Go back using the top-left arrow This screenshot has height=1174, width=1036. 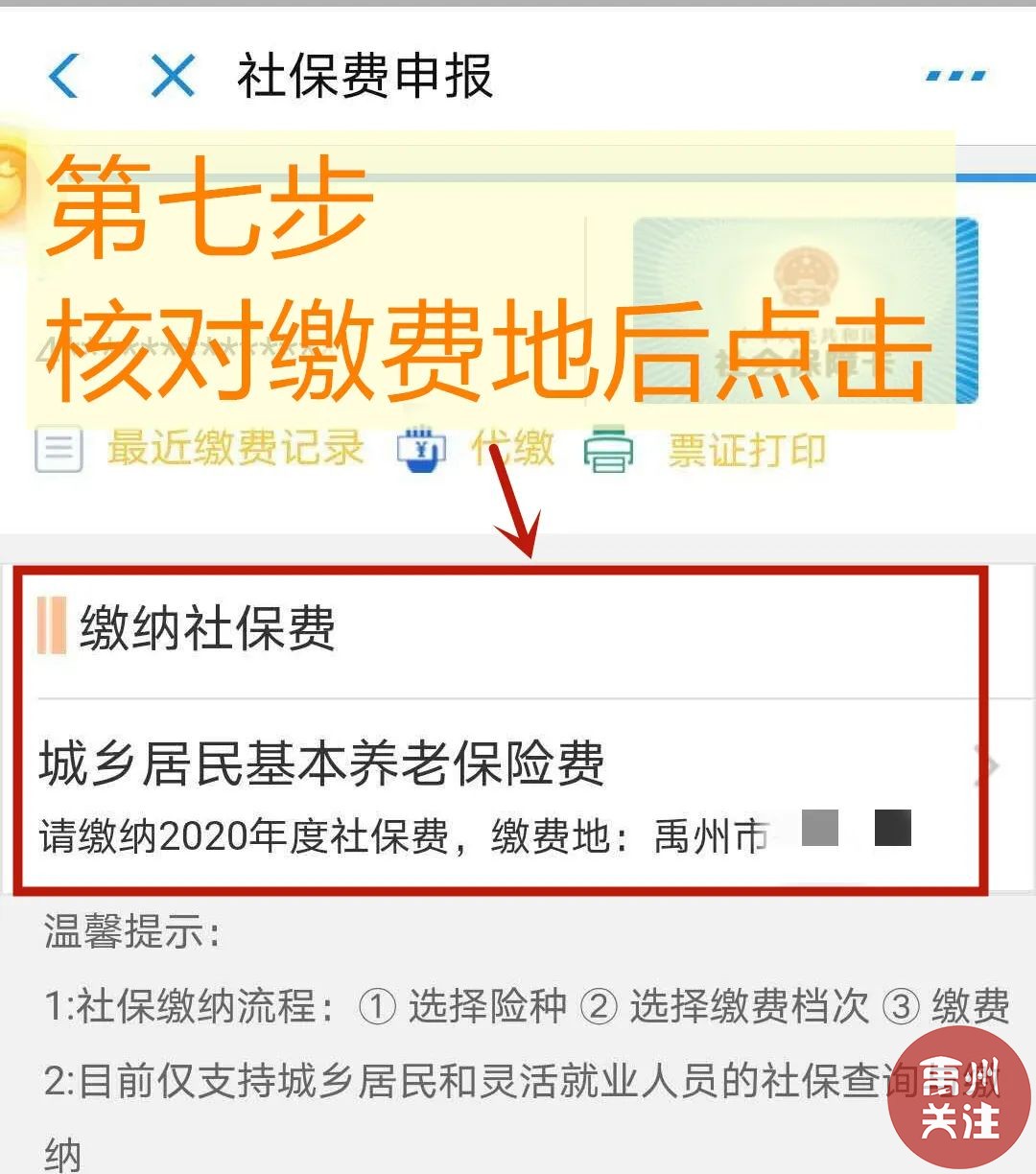63,76
